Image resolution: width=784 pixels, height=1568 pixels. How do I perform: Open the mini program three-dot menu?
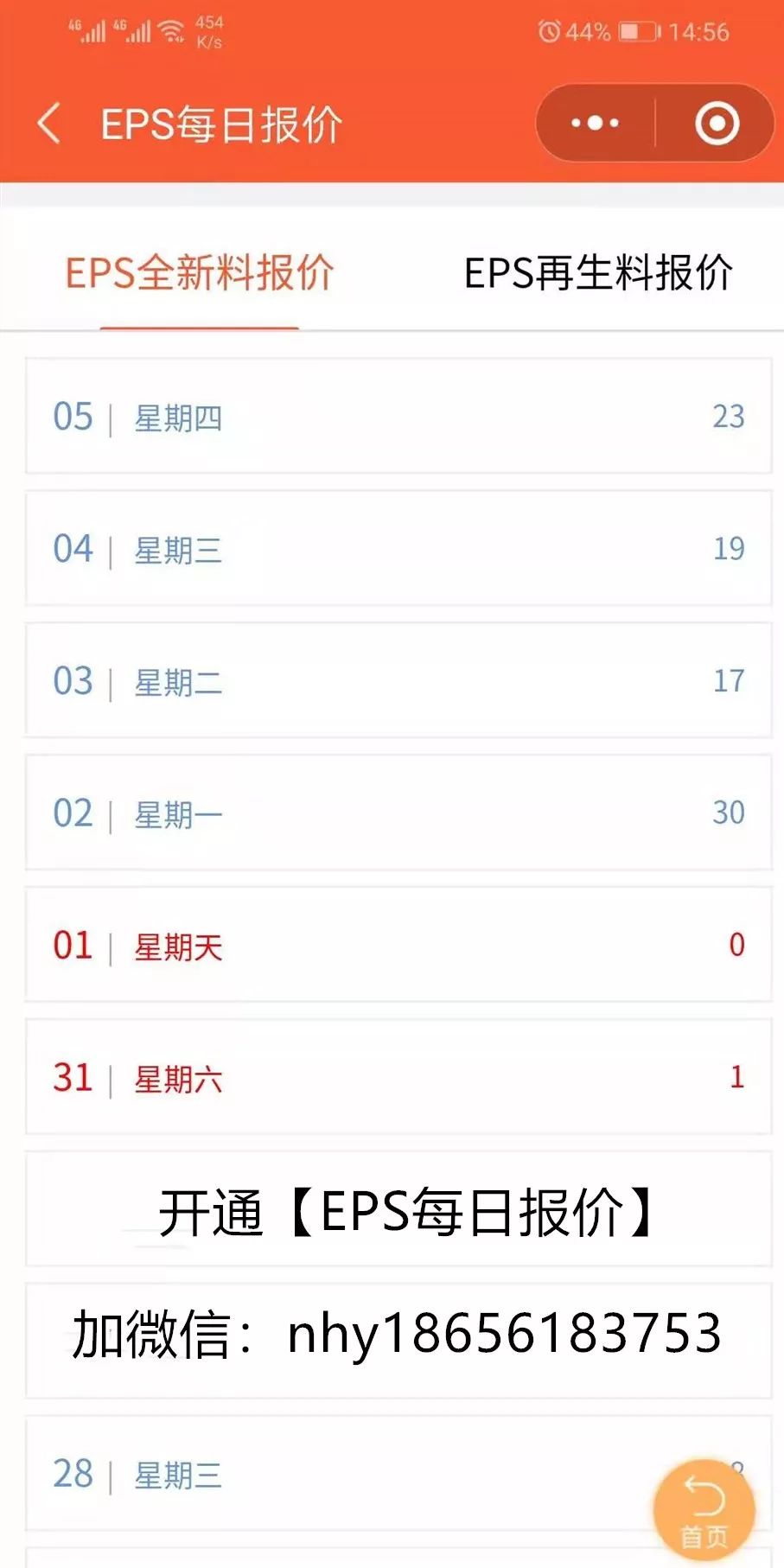click(x=596, y=123)
